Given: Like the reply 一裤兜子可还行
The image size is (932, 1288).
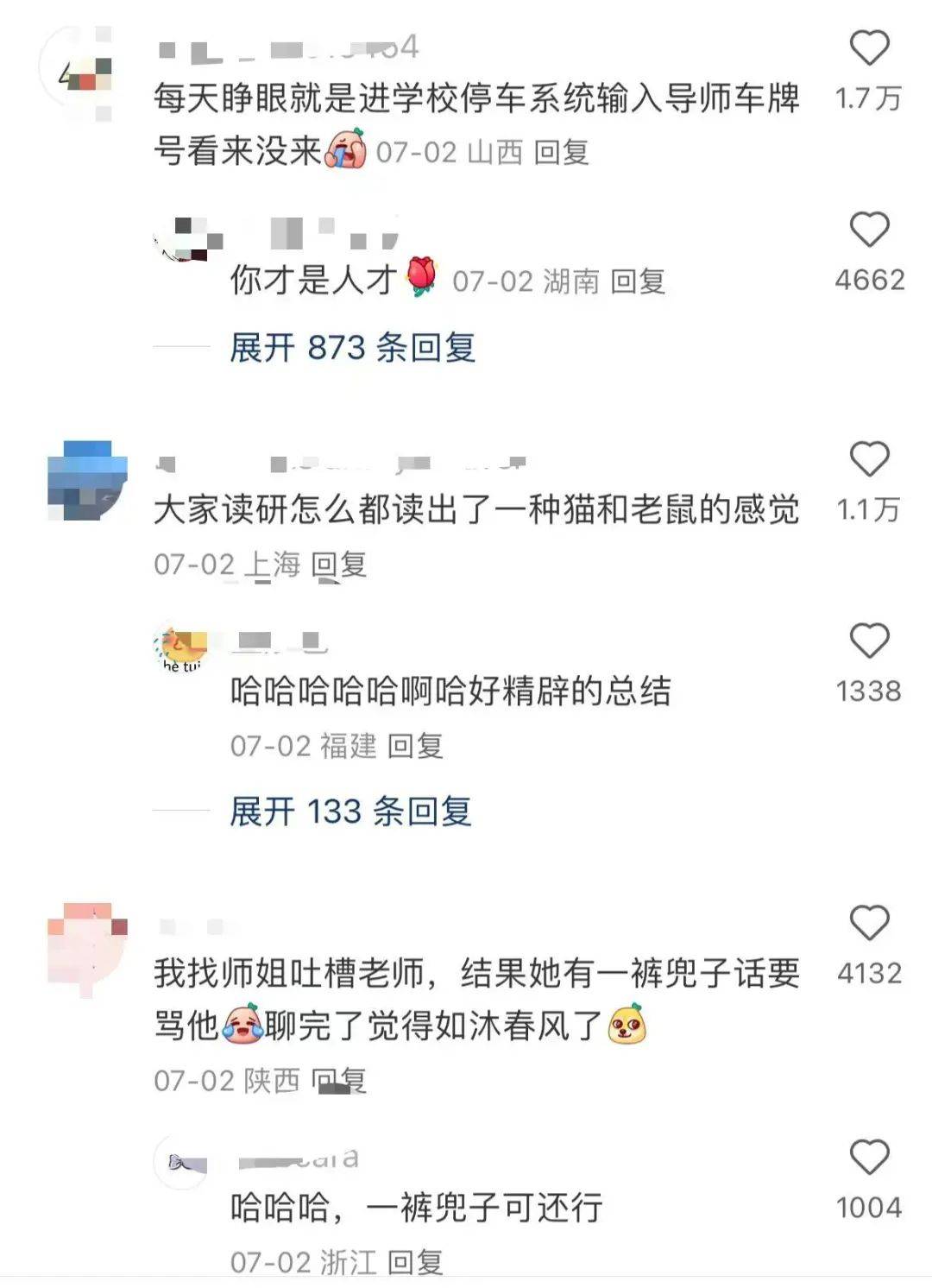Looking at the screenshot, I should (869, 1158).
